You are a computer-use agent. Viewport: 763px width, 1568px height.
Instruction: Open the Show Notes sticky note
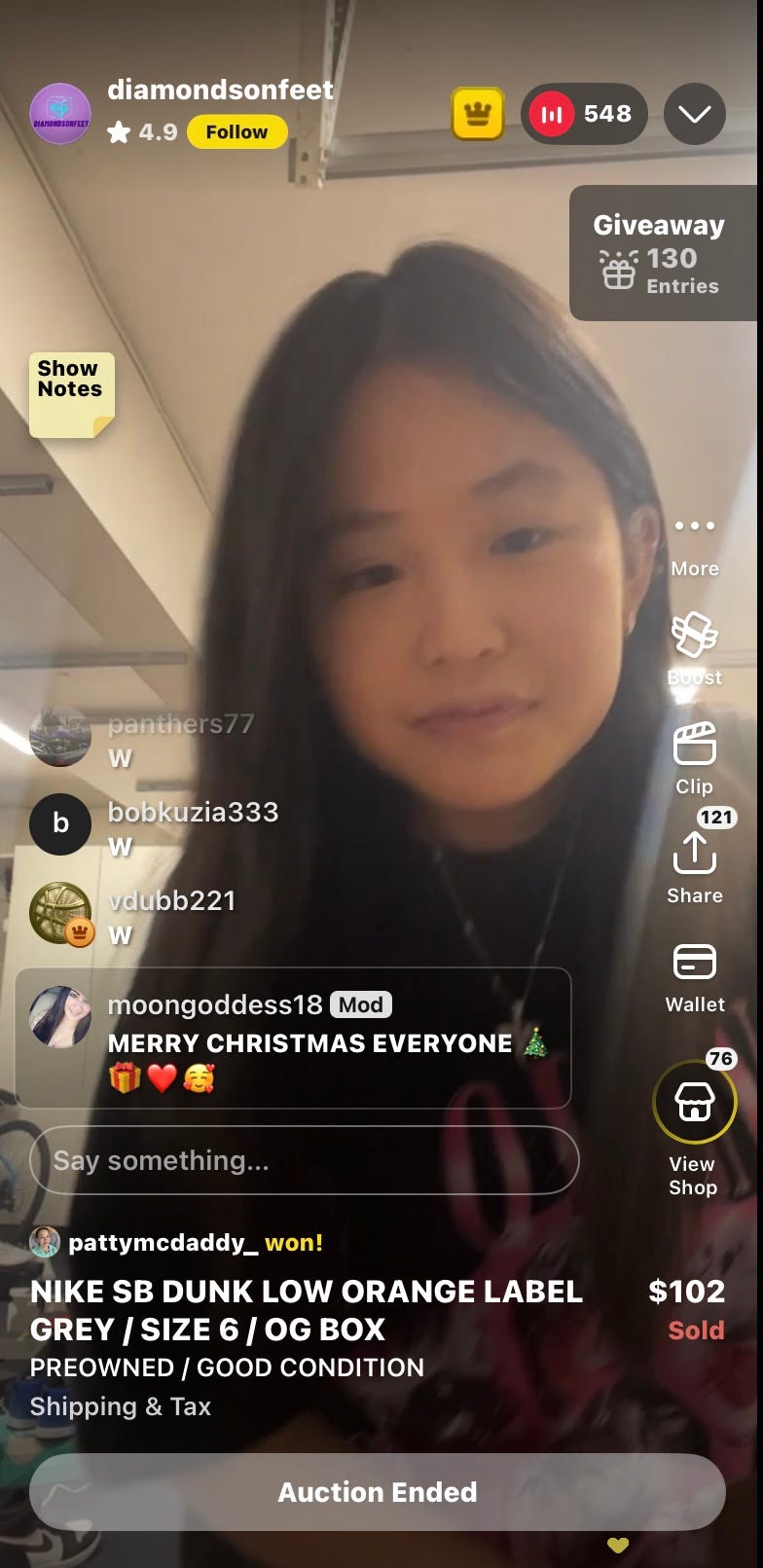(x=71, y=395)
